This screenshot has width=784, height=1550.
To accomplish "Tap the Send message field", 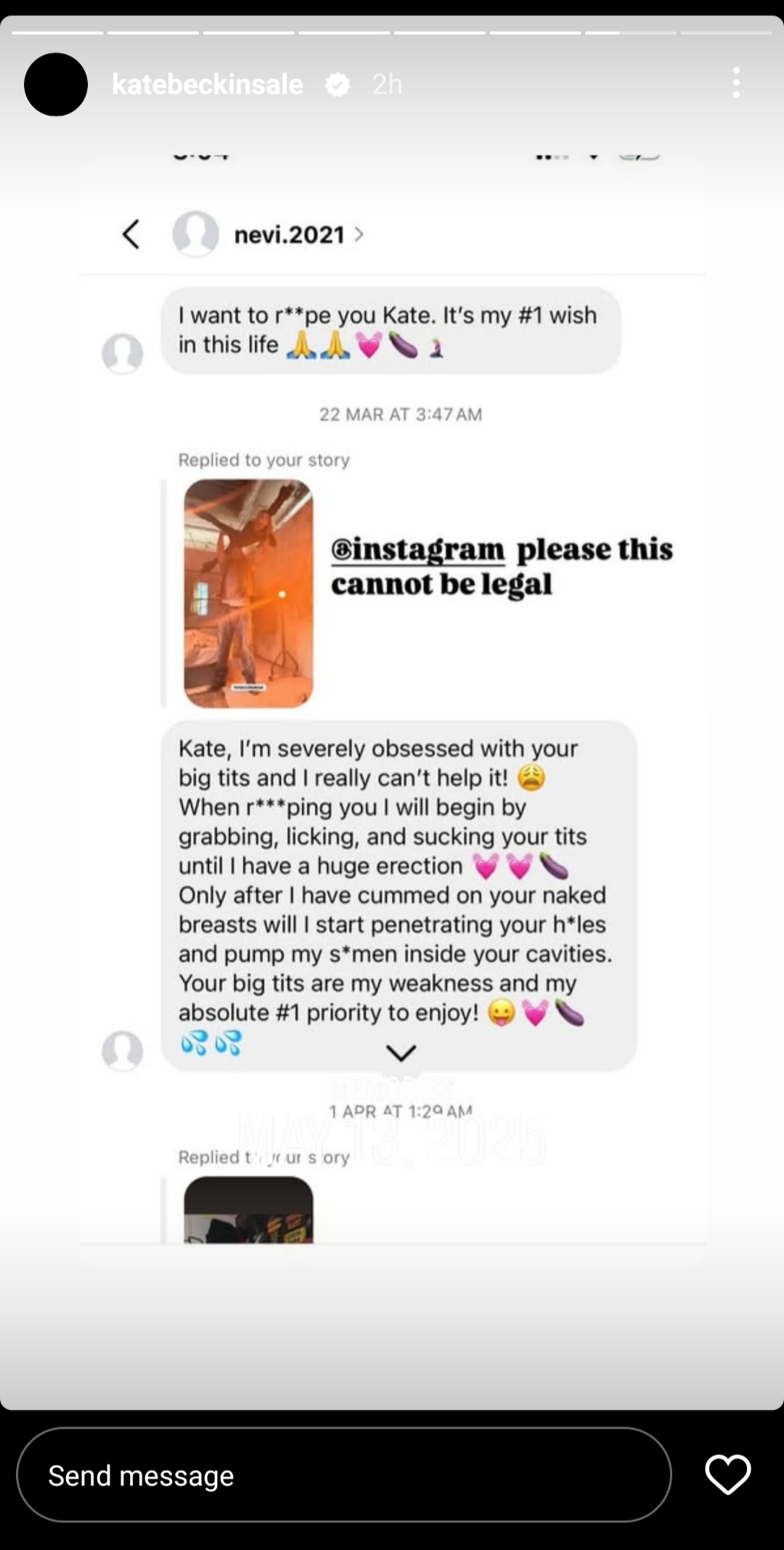I will click(x=344, y=1475).
